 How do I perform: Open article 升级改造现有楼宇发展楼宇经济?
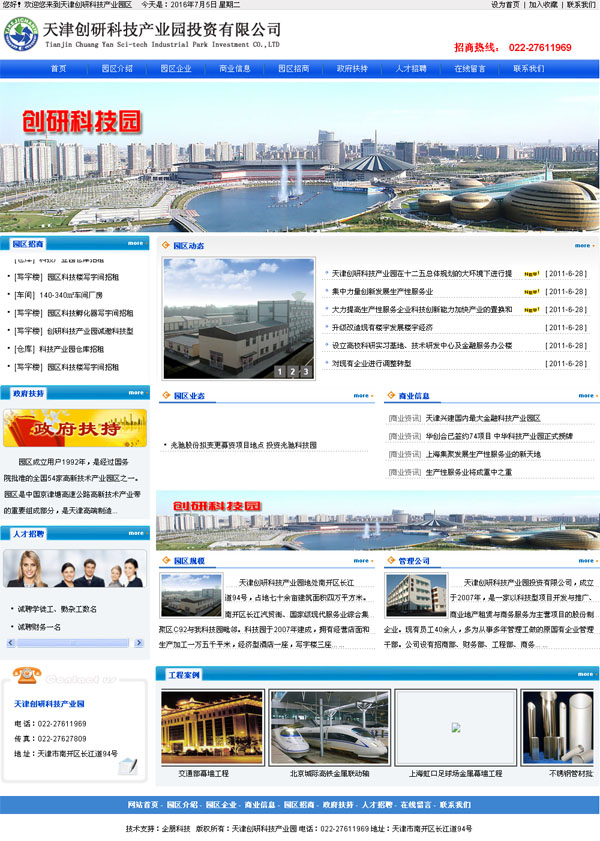[x=382, y=327]
